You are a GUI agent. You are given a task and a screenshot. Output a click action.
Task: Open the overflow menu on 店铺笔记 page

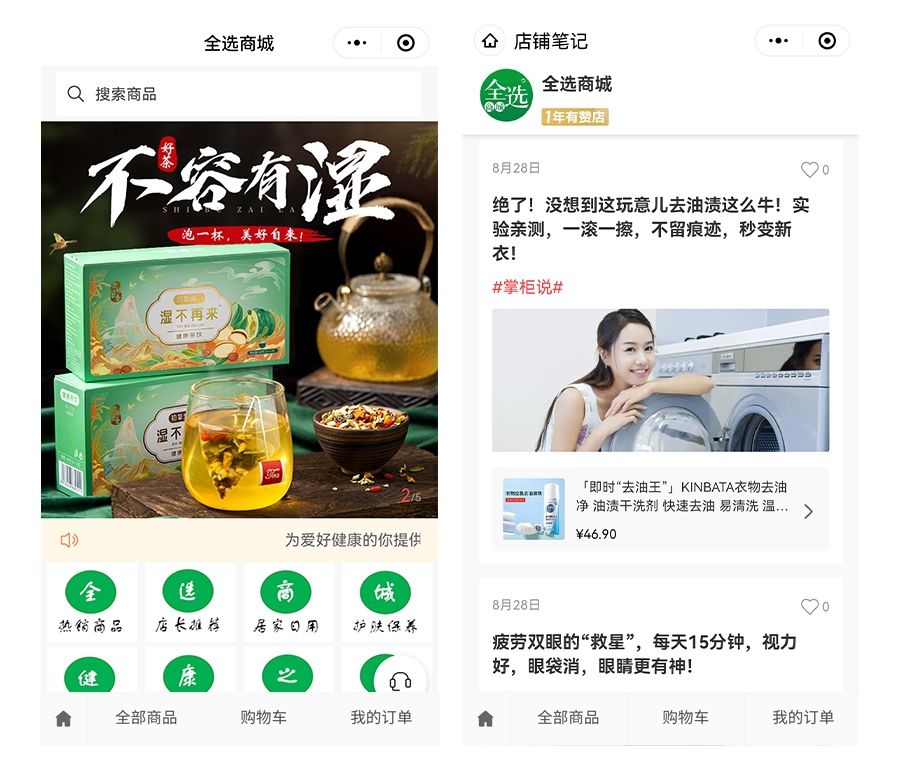[778, 41]
